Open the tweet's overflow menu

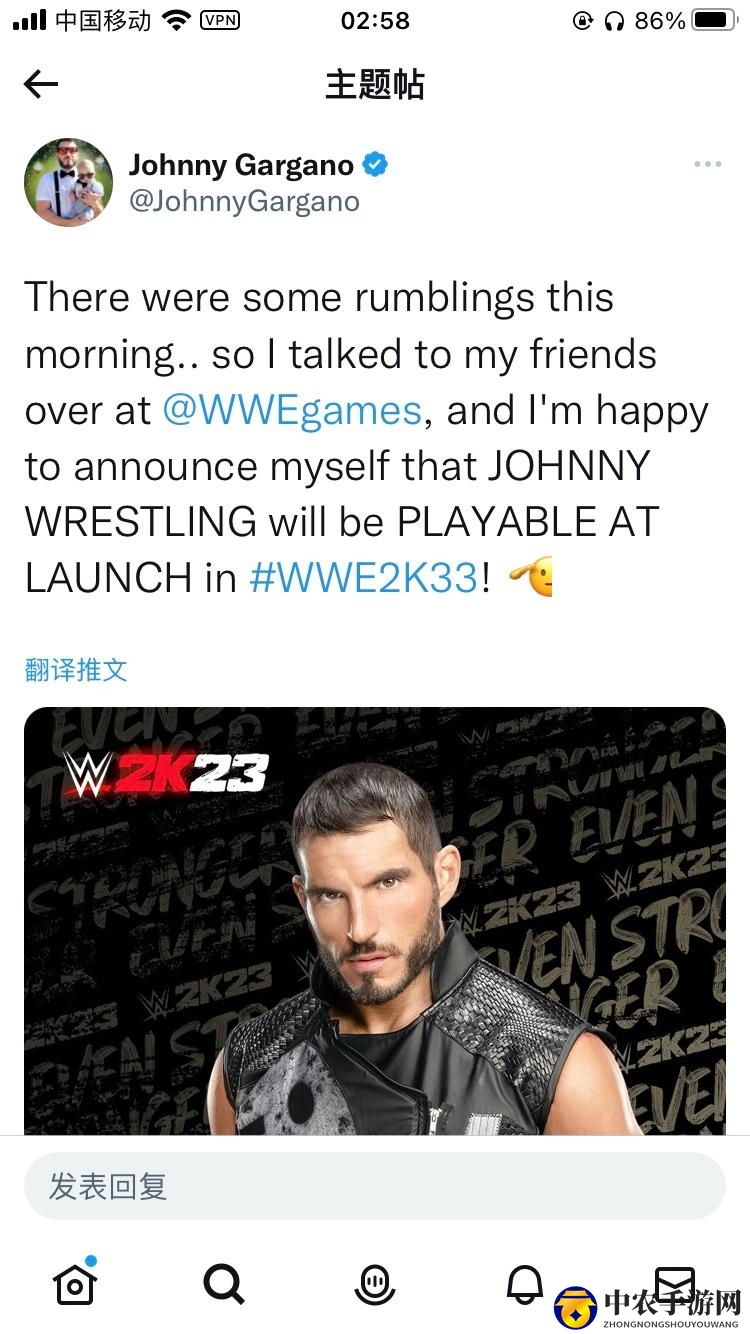click(707, 164)
